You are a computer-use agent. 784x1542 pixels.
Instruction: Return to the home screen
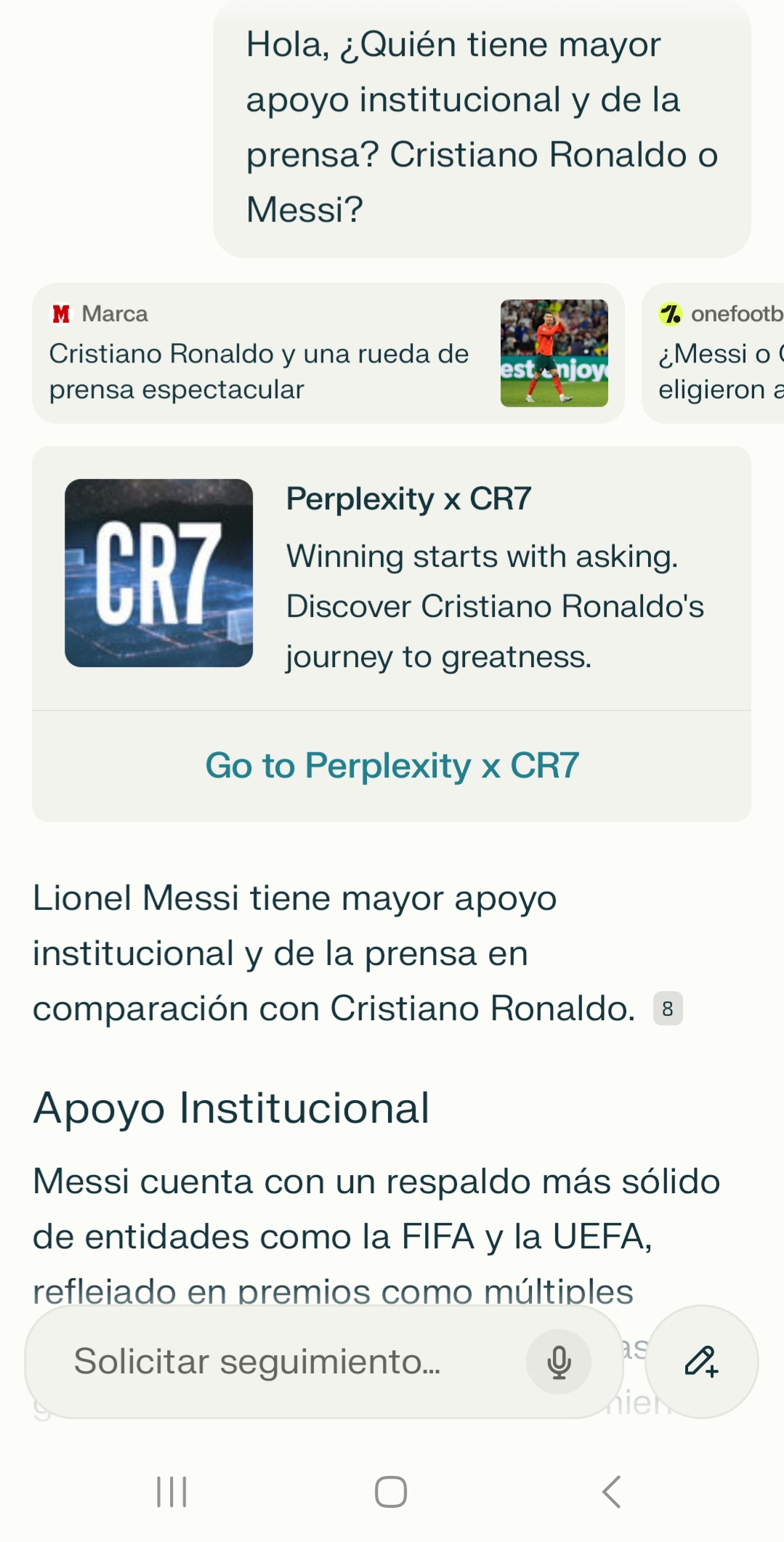tap(391, 1492)
